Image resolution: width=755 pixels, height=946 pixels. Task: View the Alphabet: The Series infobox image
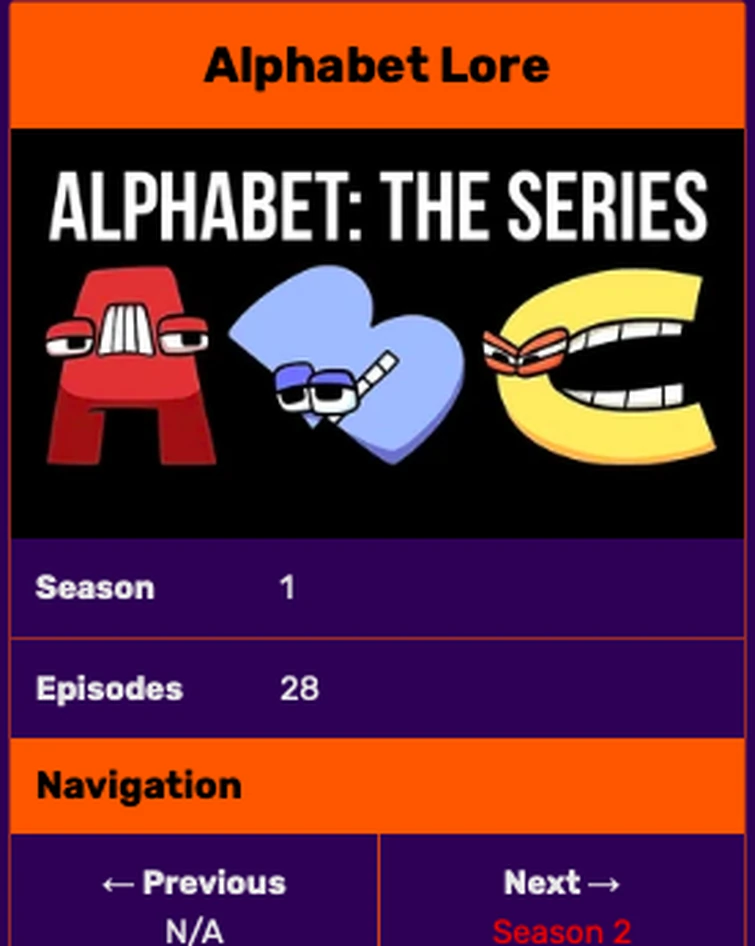pyautogui.click(x=378, y=333)
